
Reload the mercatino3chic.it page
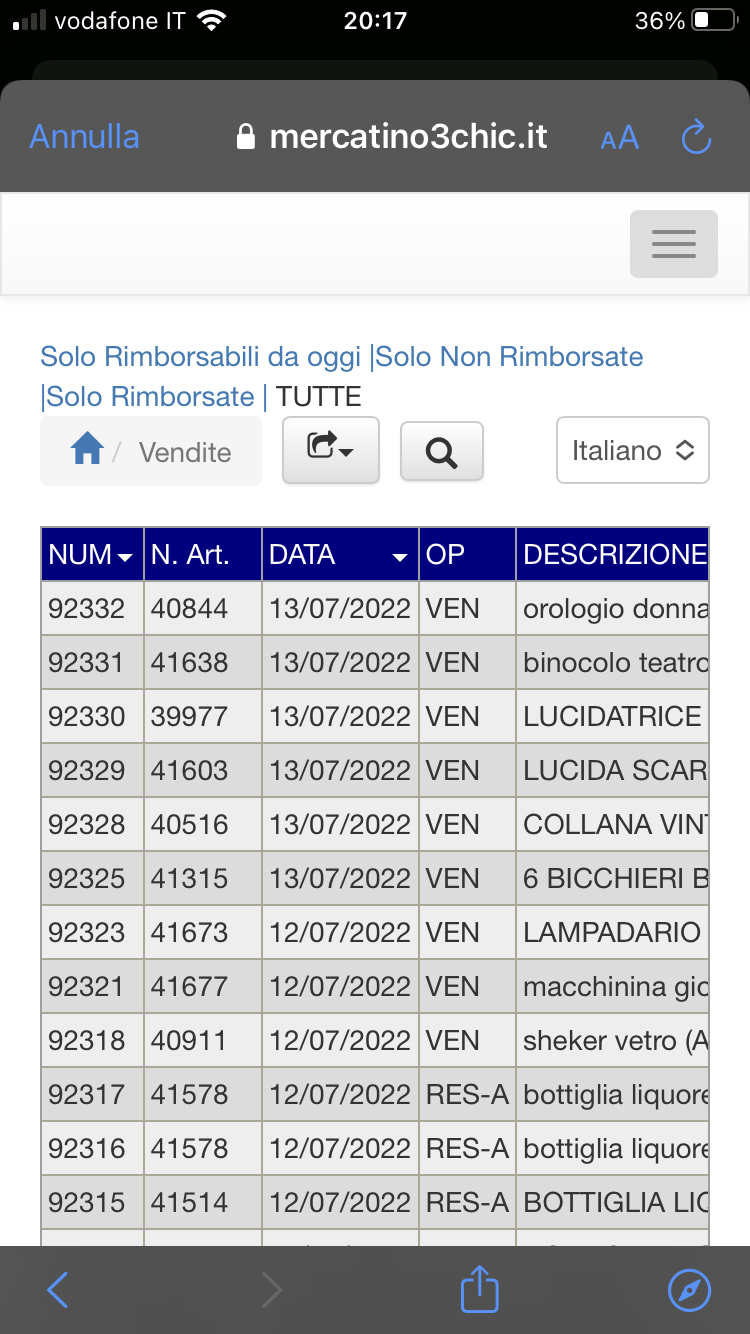(696, 137)
